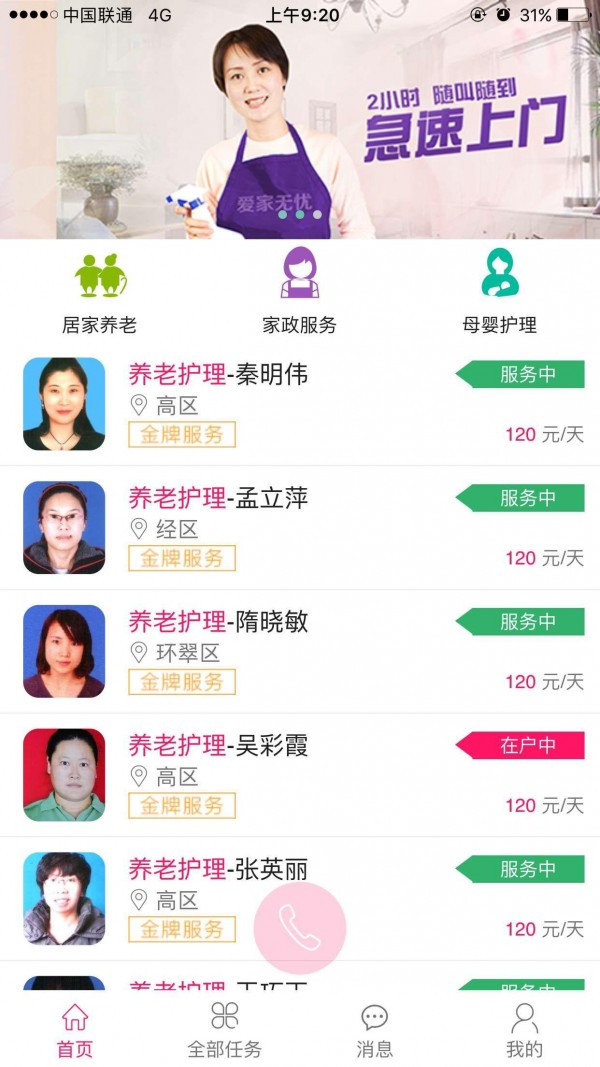Image resolution: width=600 pixels, height=1067 pixels.
Task: Switch to the 全部任务 tab
Action: [x=225, y=1030]
